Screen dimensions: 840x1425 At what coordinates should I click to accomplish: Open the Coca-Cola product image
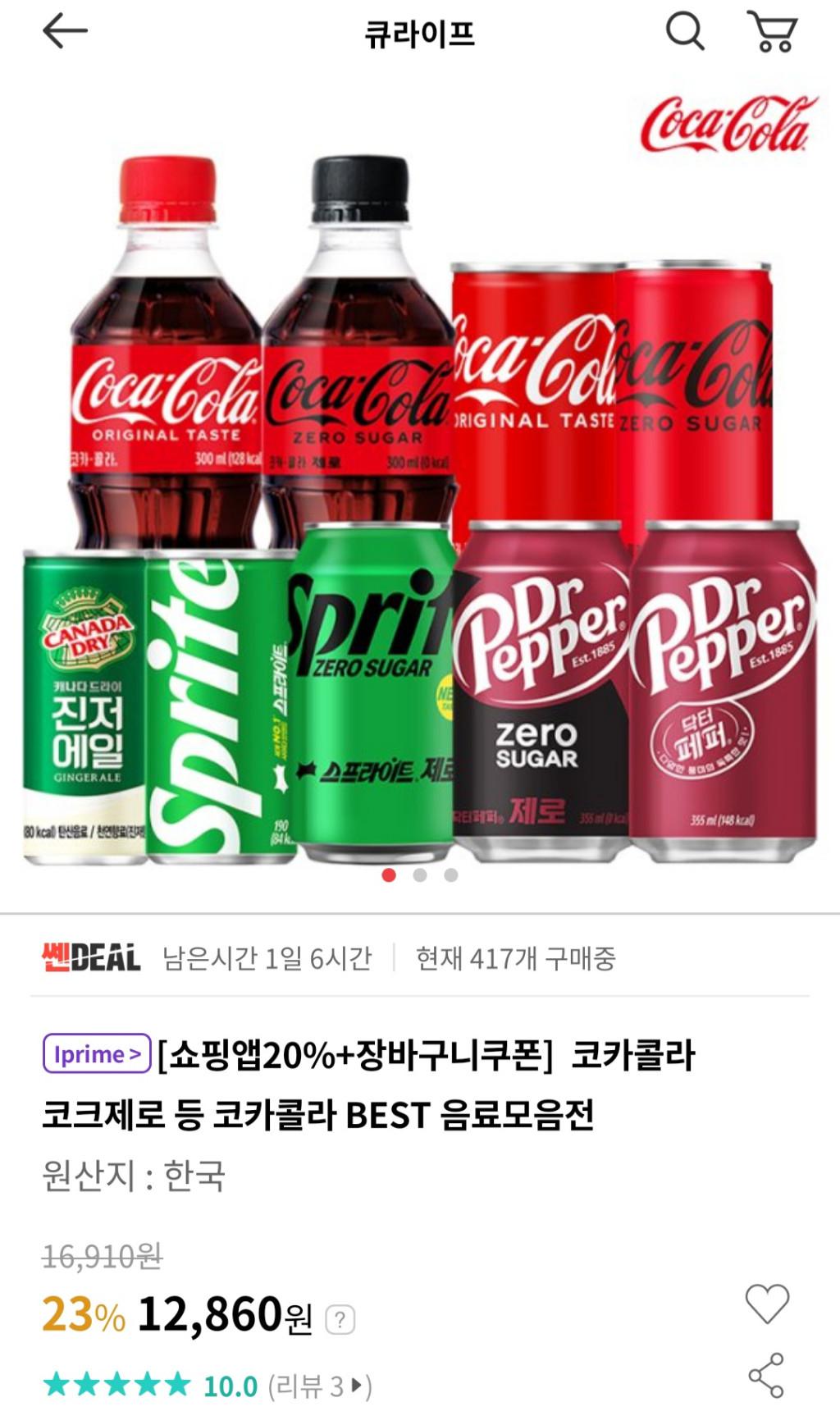(420, 492)
